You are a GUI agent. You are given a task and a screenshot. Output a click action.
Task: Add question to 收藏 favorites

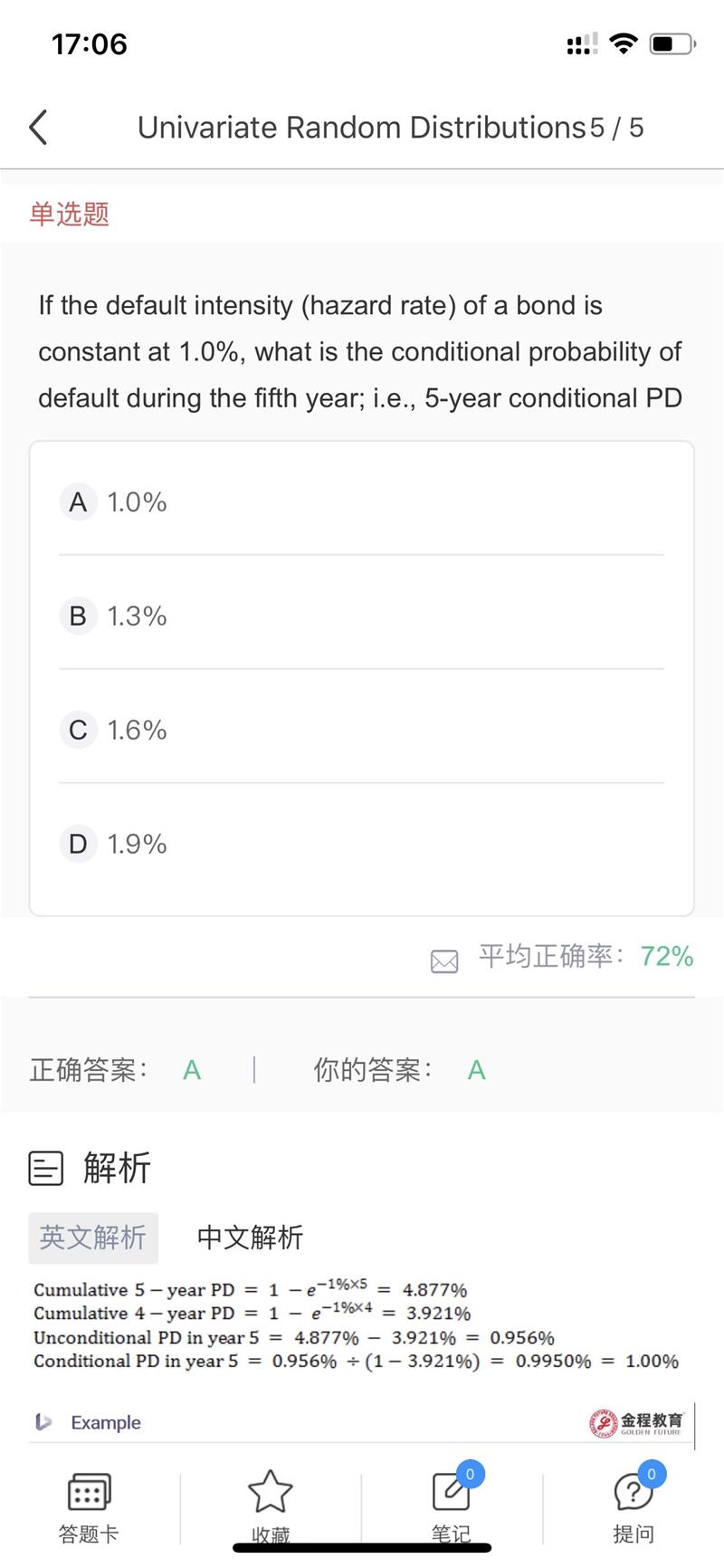(271, 1508)
